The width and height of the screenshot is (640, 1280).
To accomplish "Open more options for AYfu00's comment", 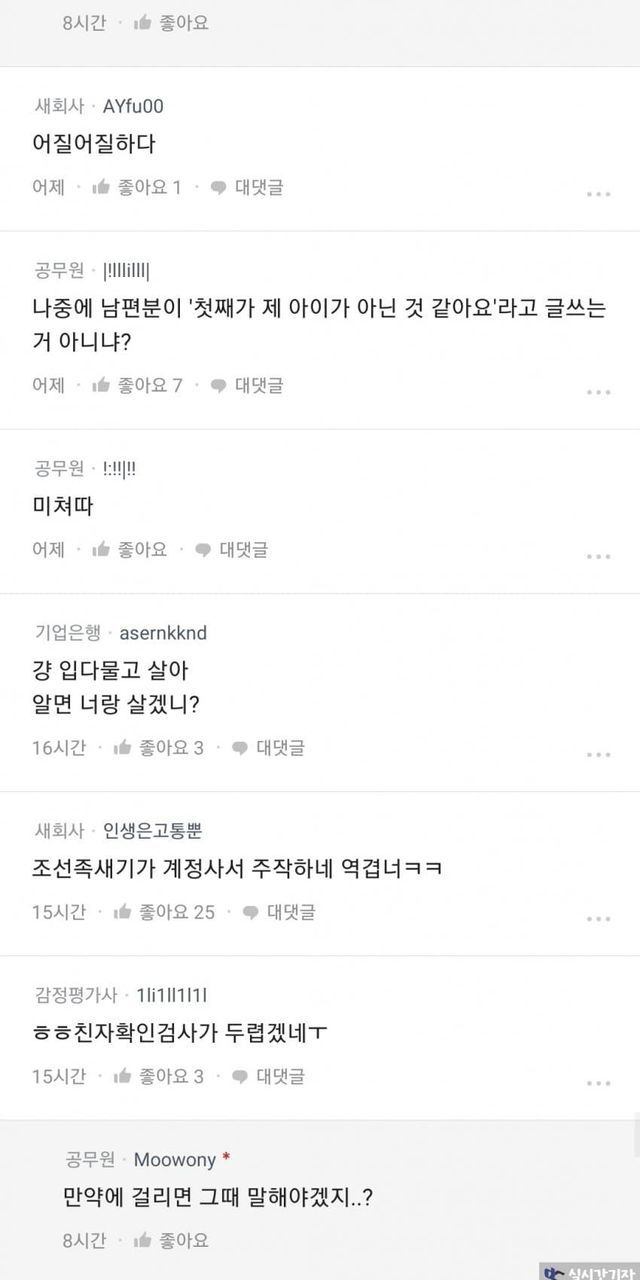I will [598, 194].
